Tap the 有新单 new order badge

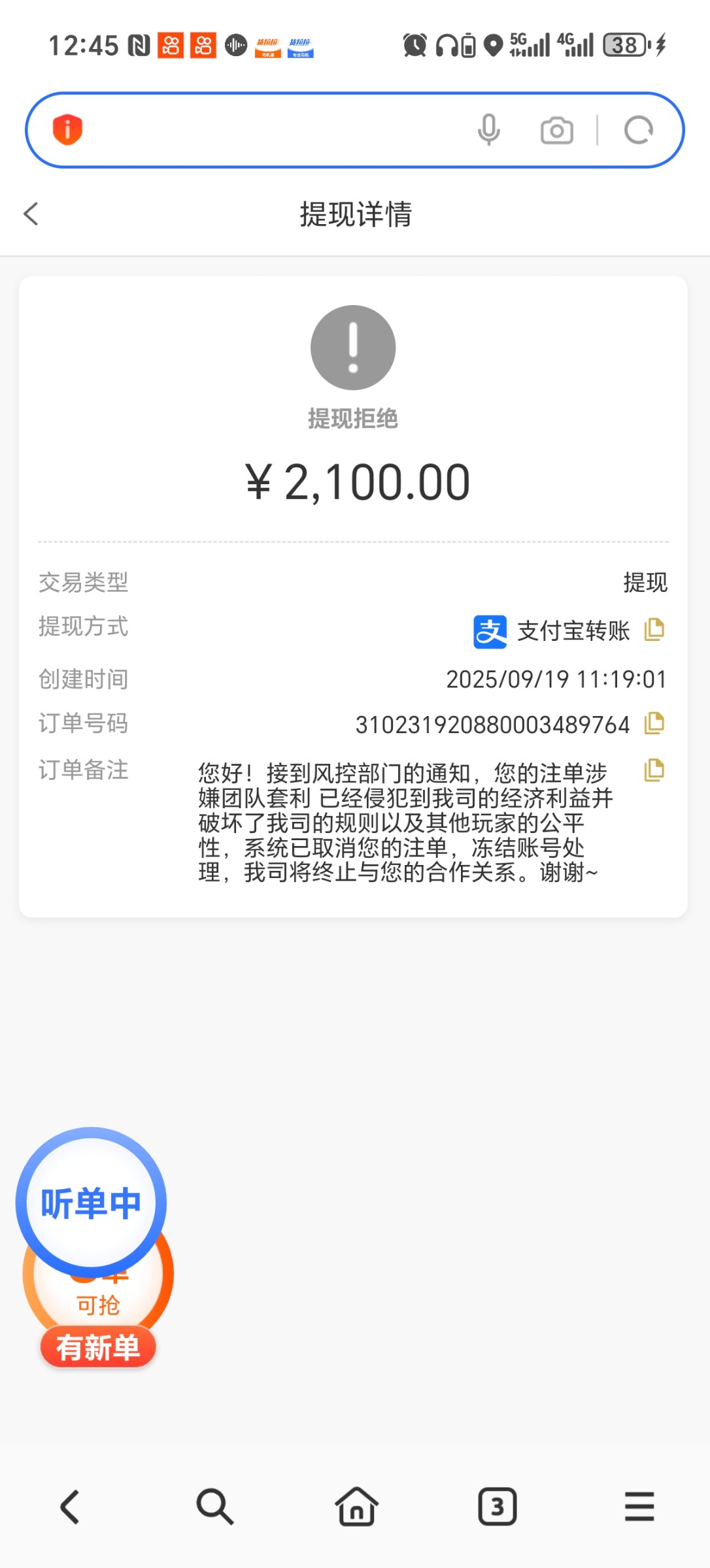click(x=98, y=1347)
